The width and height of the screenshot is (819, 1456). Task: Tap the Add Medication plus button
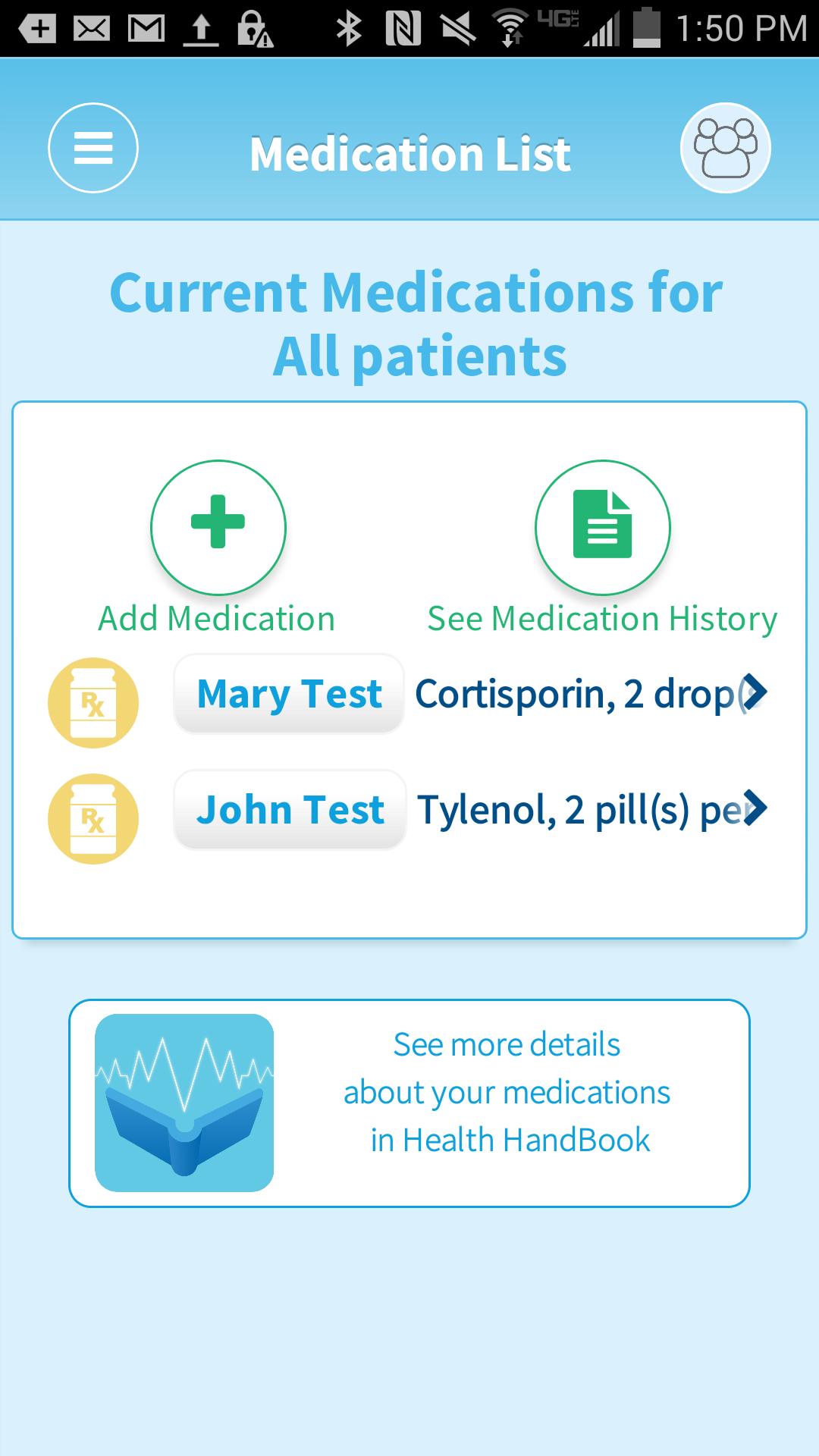(x=218, y=527)
